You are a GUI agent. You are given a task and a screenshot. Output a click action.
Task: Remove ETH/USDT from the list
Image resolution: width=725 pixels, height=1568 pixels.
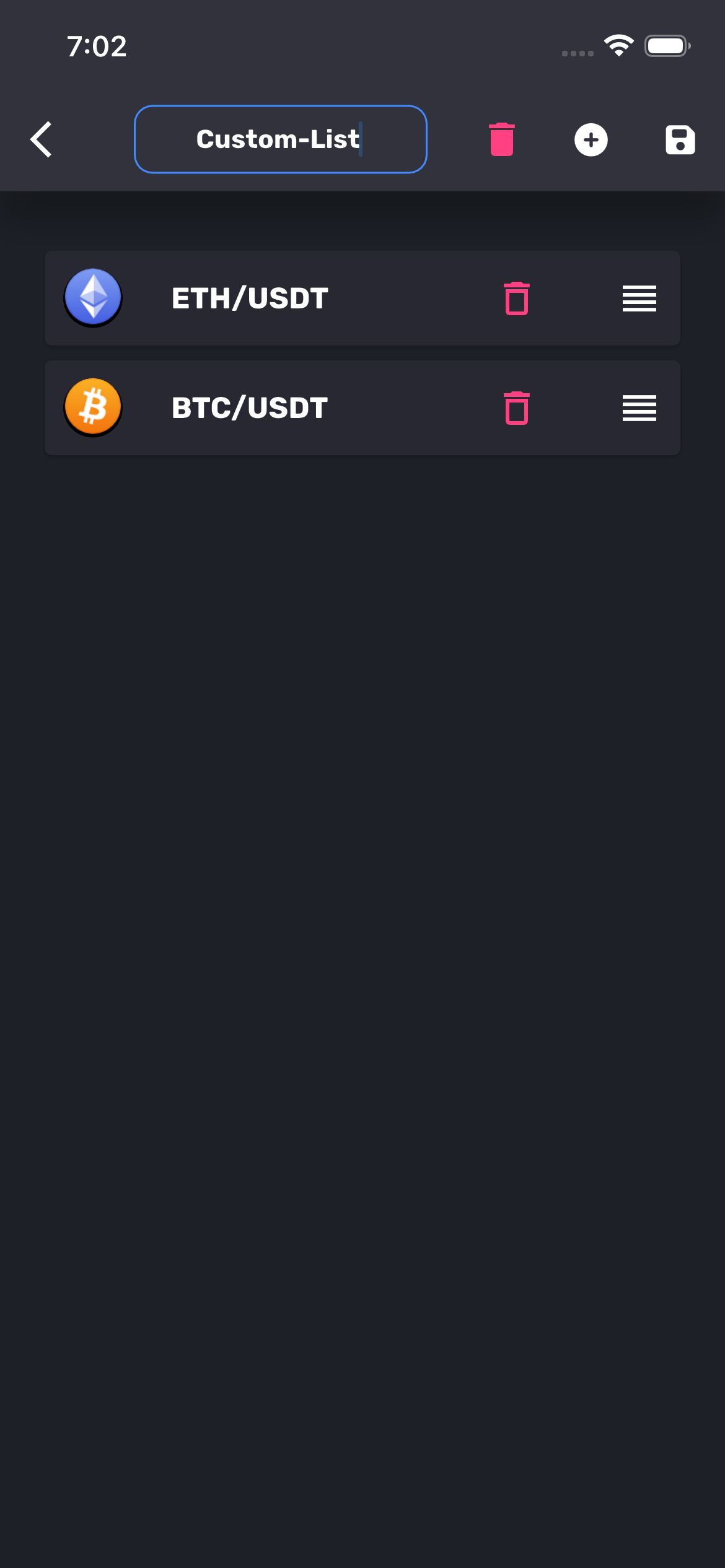pyautogui.click(x=516, y=298)
